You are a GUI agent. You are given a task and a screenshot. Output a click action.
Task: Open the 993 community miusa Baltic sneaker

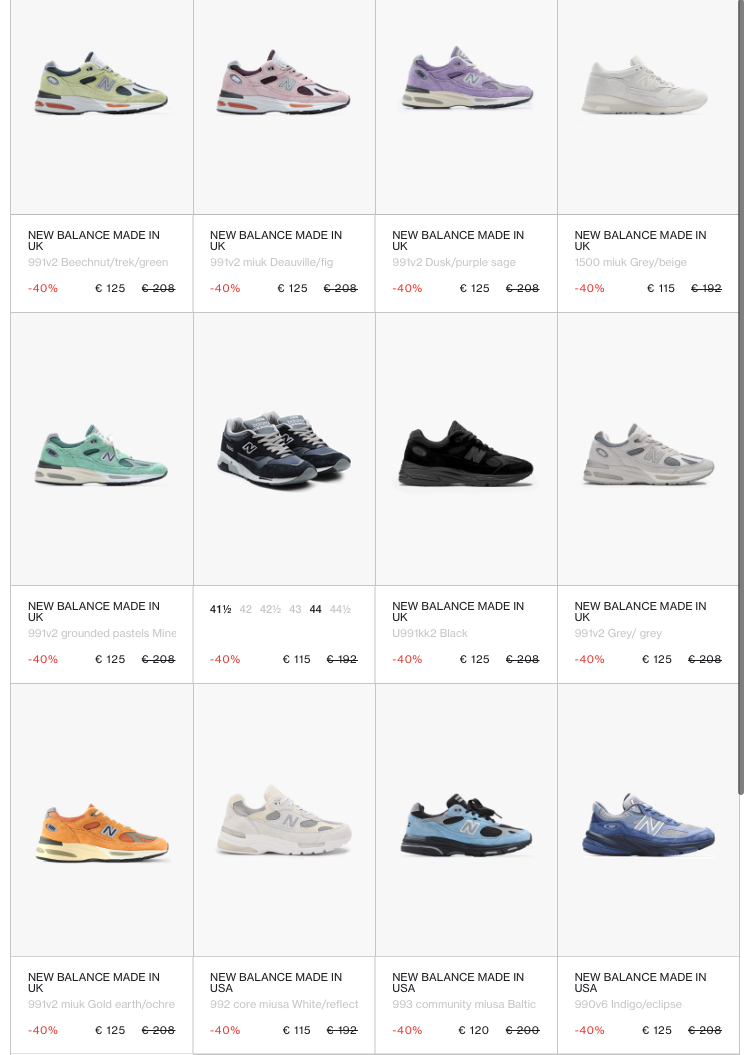(x=466, y=825)
